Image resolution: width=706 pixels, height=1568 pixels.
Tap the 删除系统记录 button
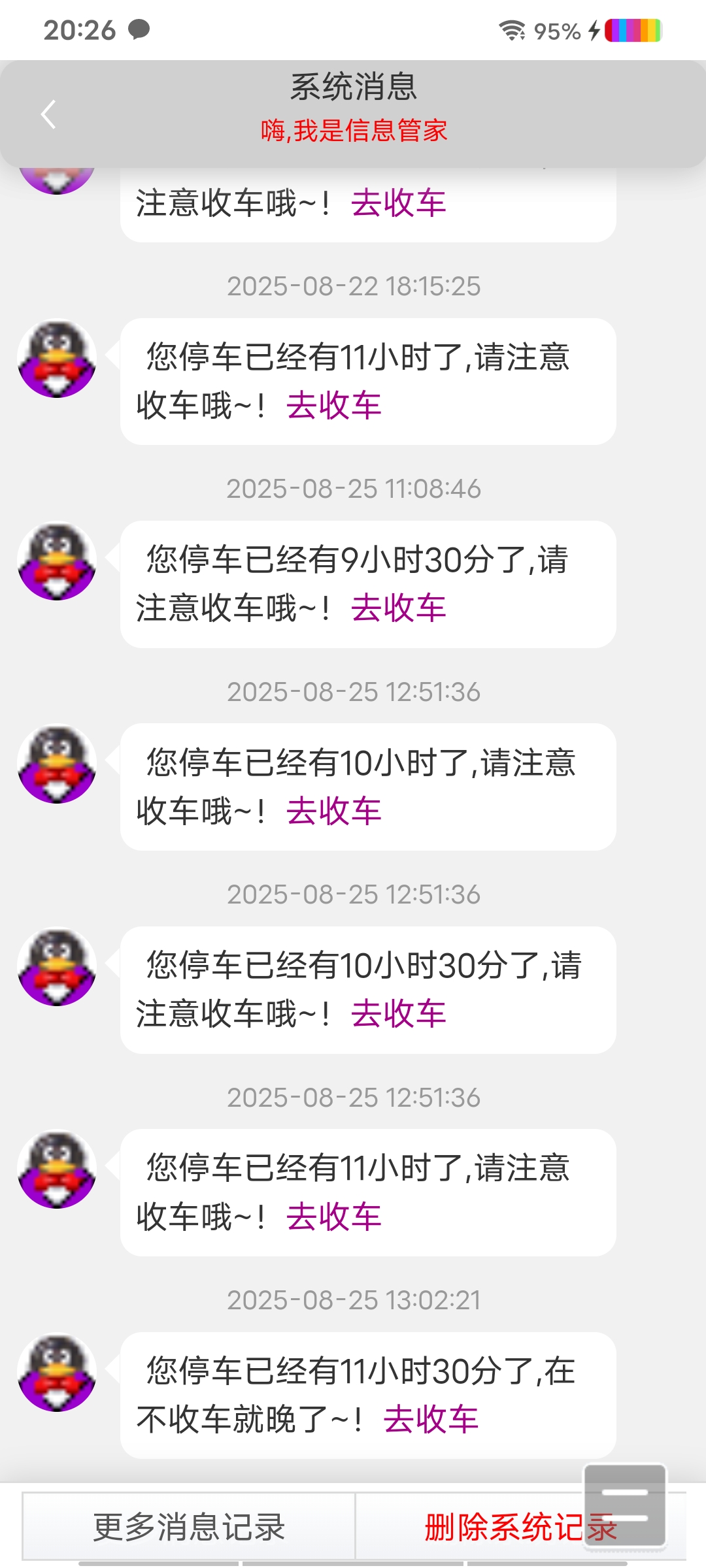(x=520, y=1527)
